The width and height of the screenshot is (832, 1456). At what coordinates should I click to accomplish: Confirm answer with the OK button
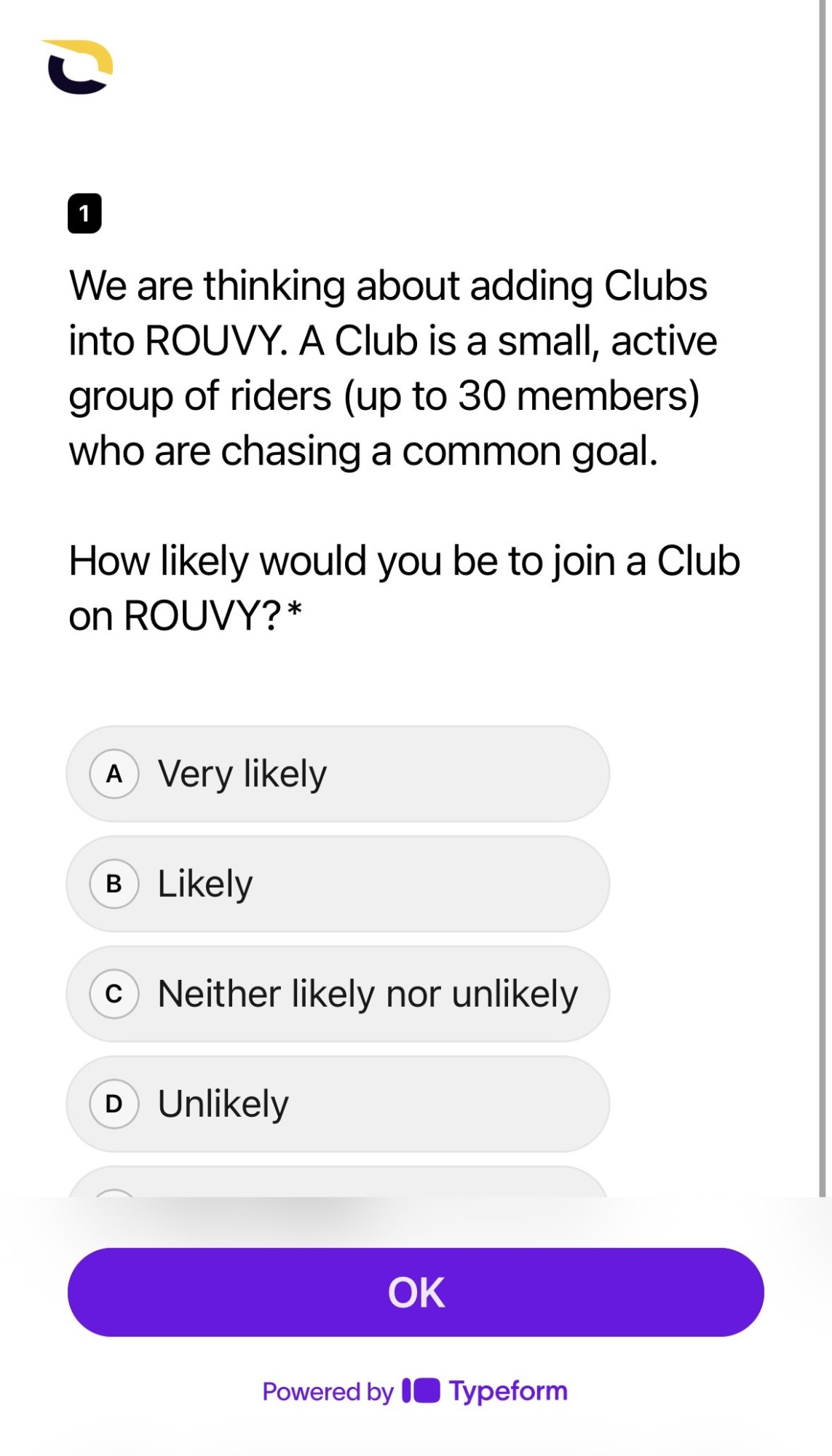[416, 1292]
